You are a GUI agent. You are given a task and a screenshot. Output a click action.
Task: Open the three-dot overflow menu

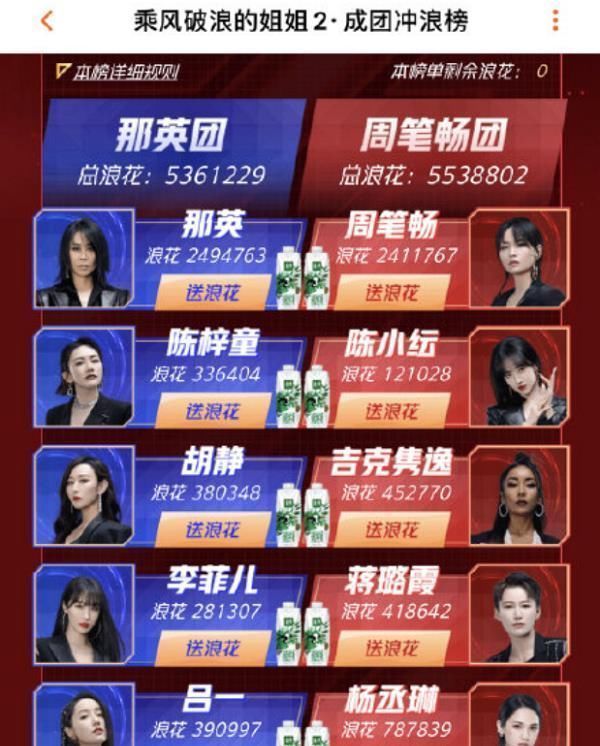tap(556, 21)
